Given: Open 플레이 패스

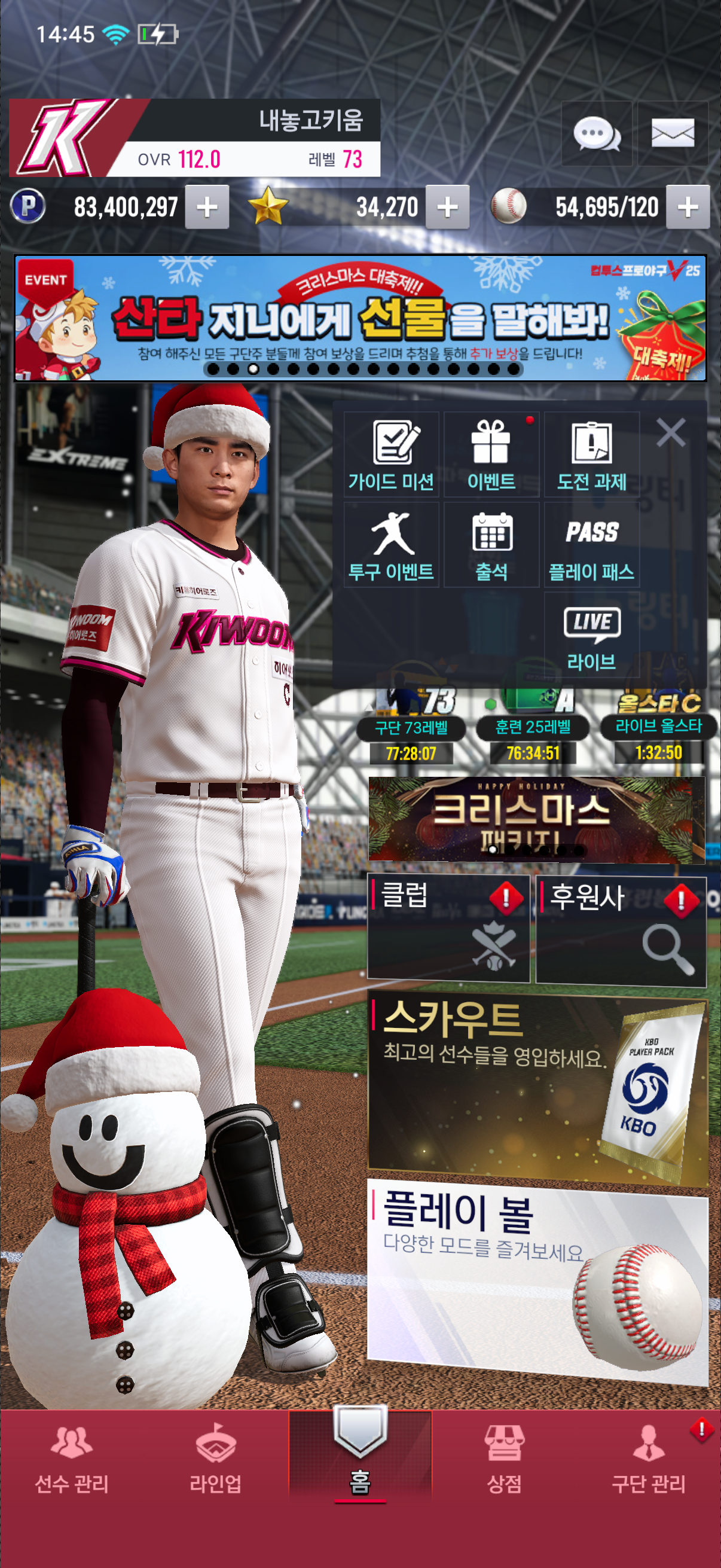Looking at the screenshot, I should pyautogui.click(x=591, y=545).
